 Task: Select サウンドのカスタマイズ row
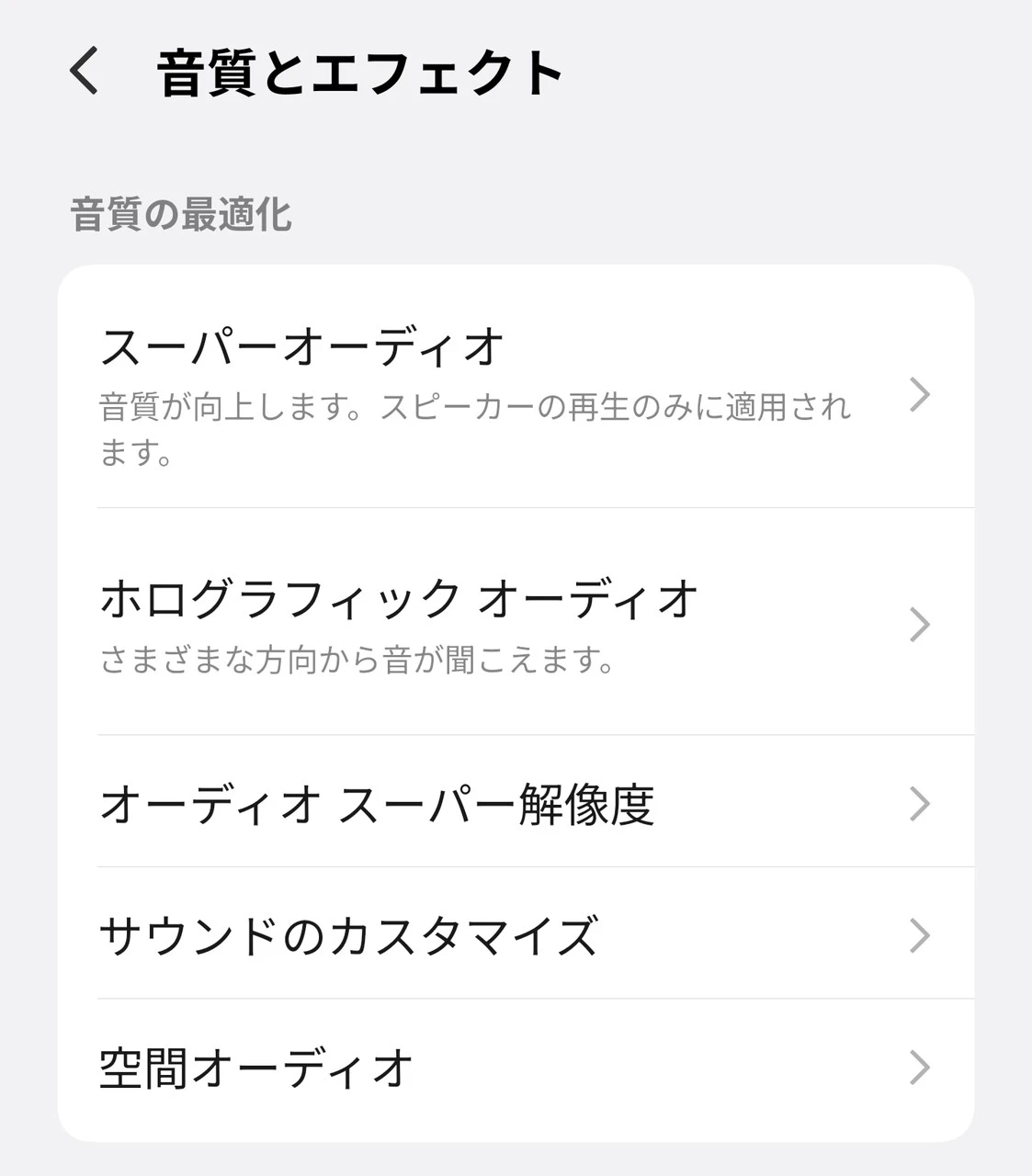[x=515, y=935]
